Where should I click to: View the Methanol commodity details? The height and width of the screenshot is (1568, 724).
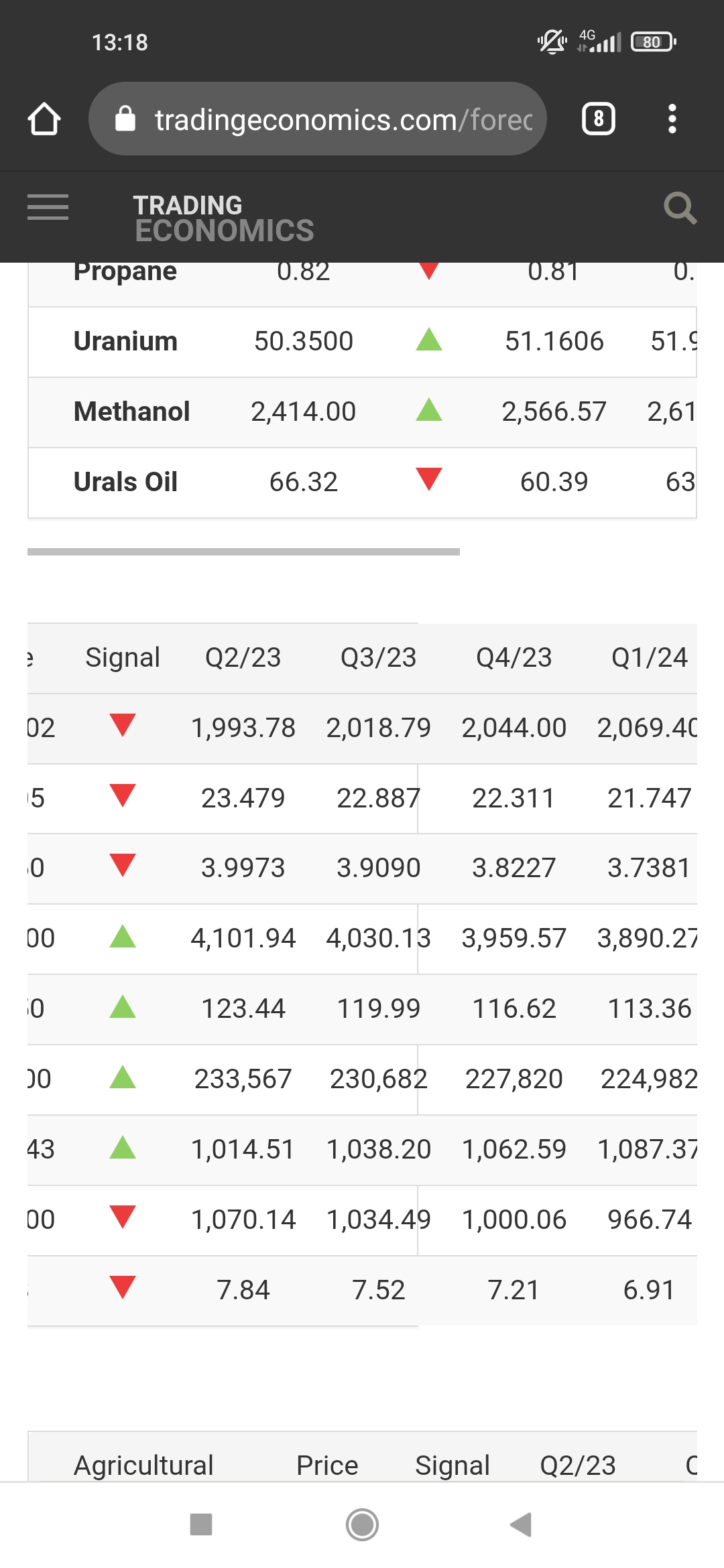pyautogui.click(x=131, y=411)
